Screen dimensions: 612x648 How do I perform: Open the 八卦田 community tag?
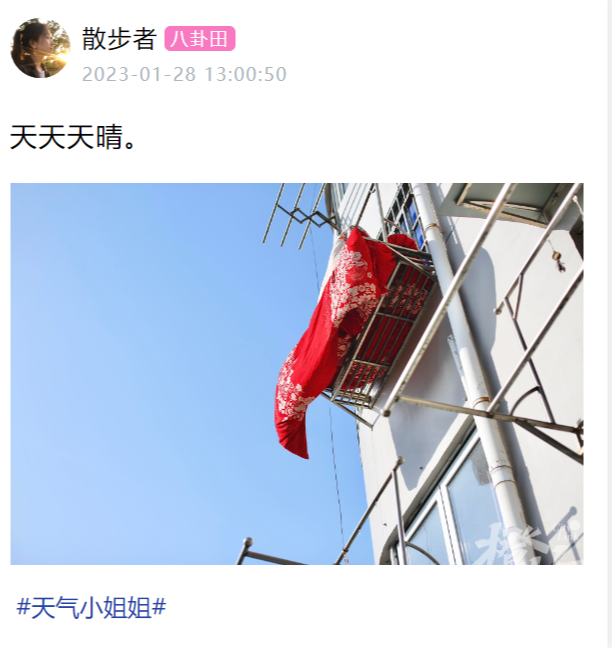pos(200,39)
